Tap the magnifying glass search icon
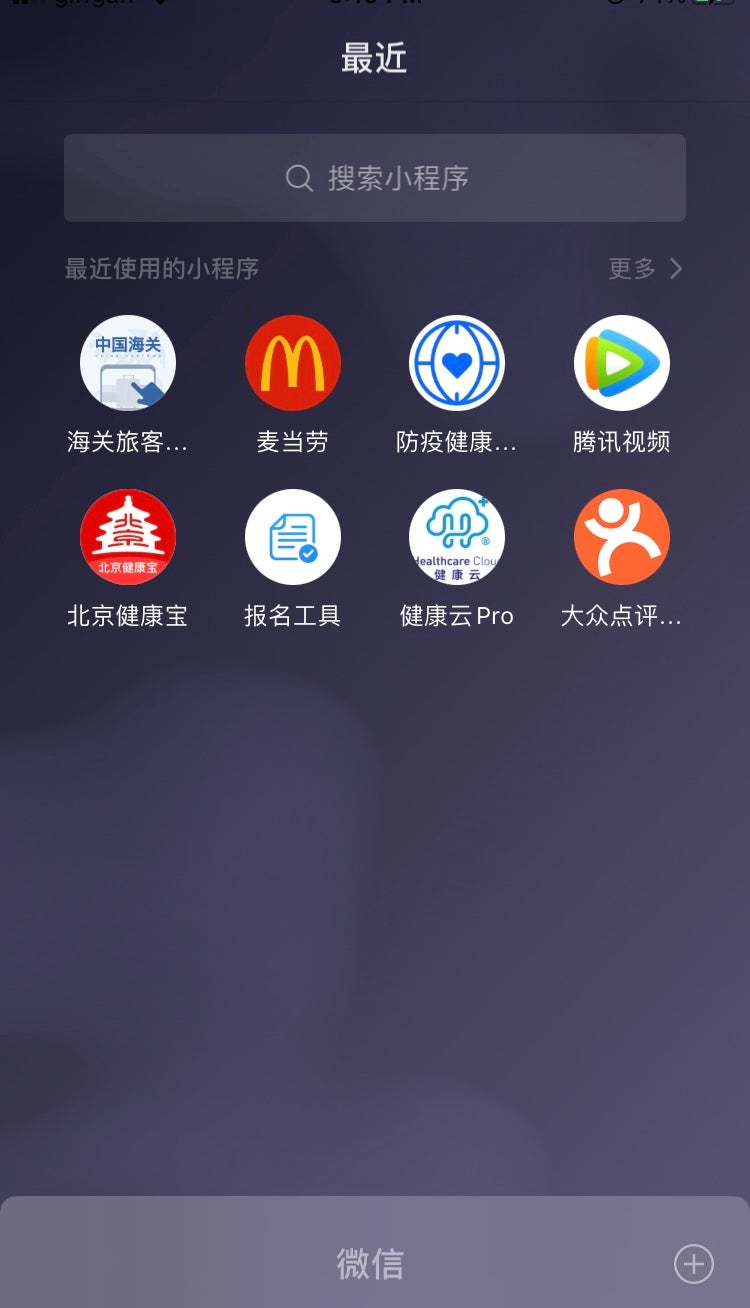The height and width of the screenshot is (1308, 750). [297, 178]
